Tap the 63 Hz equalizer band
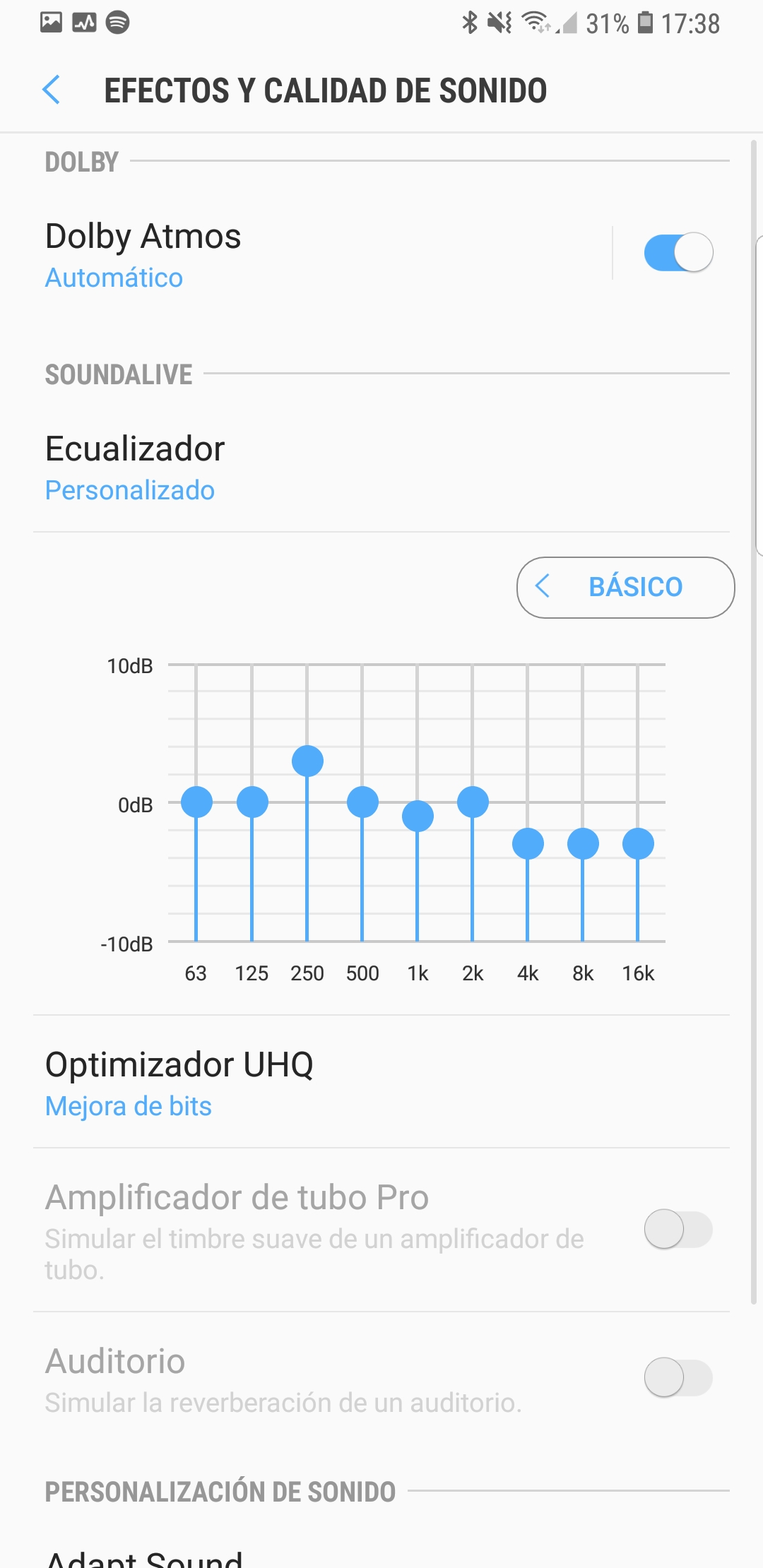 point(196,802)
